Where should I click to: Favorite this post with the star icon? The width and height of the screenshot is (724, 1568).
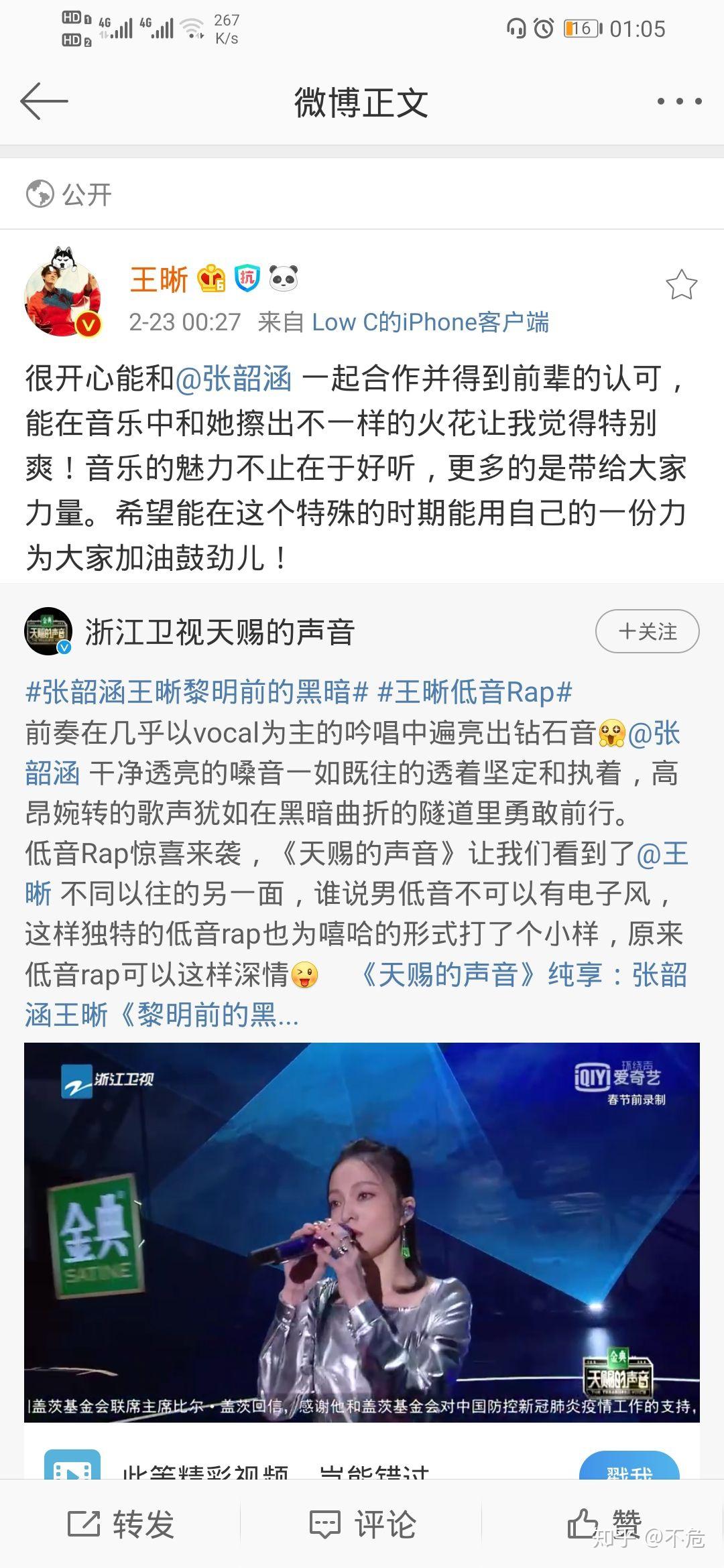[x=681, y=285]
